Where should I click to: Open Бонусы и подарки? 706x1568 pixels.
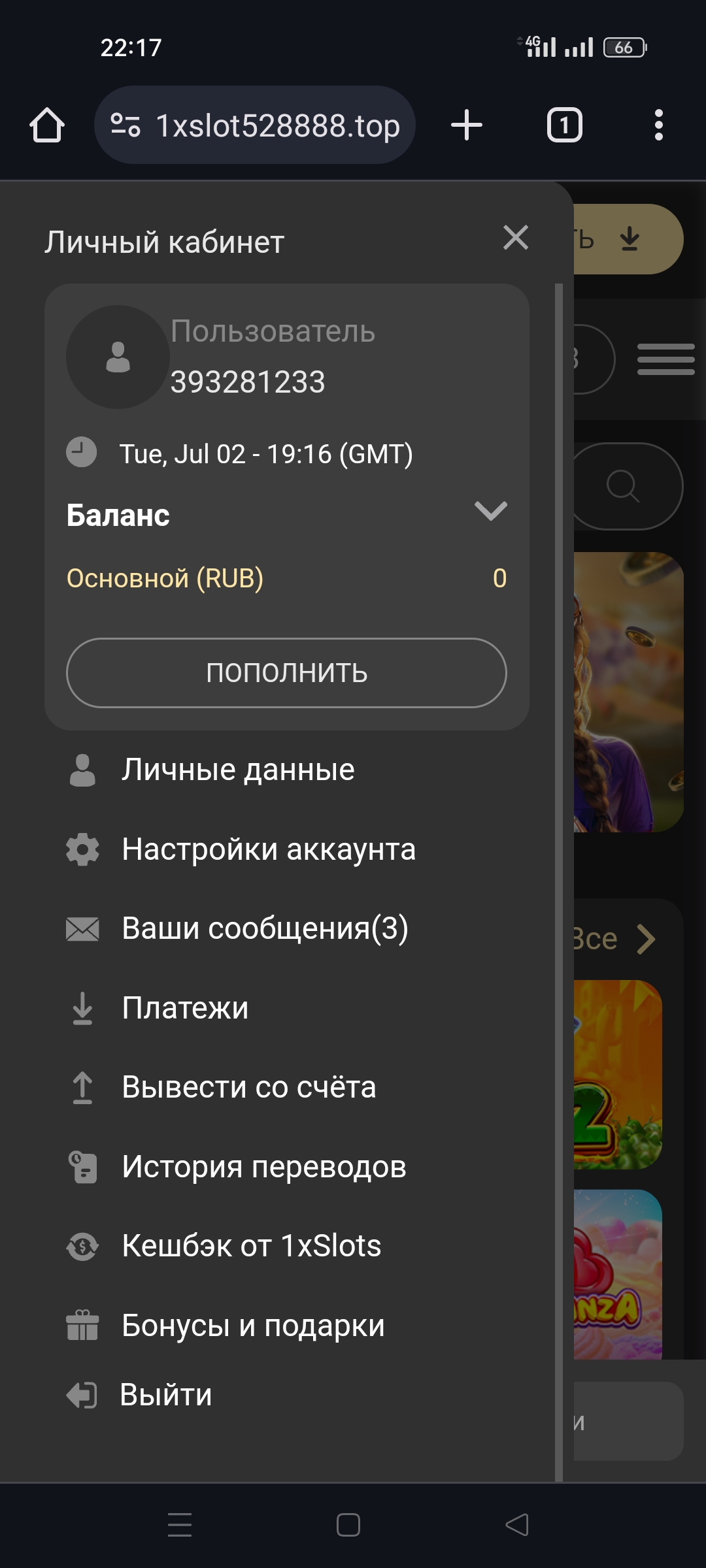click(253, 1326)
